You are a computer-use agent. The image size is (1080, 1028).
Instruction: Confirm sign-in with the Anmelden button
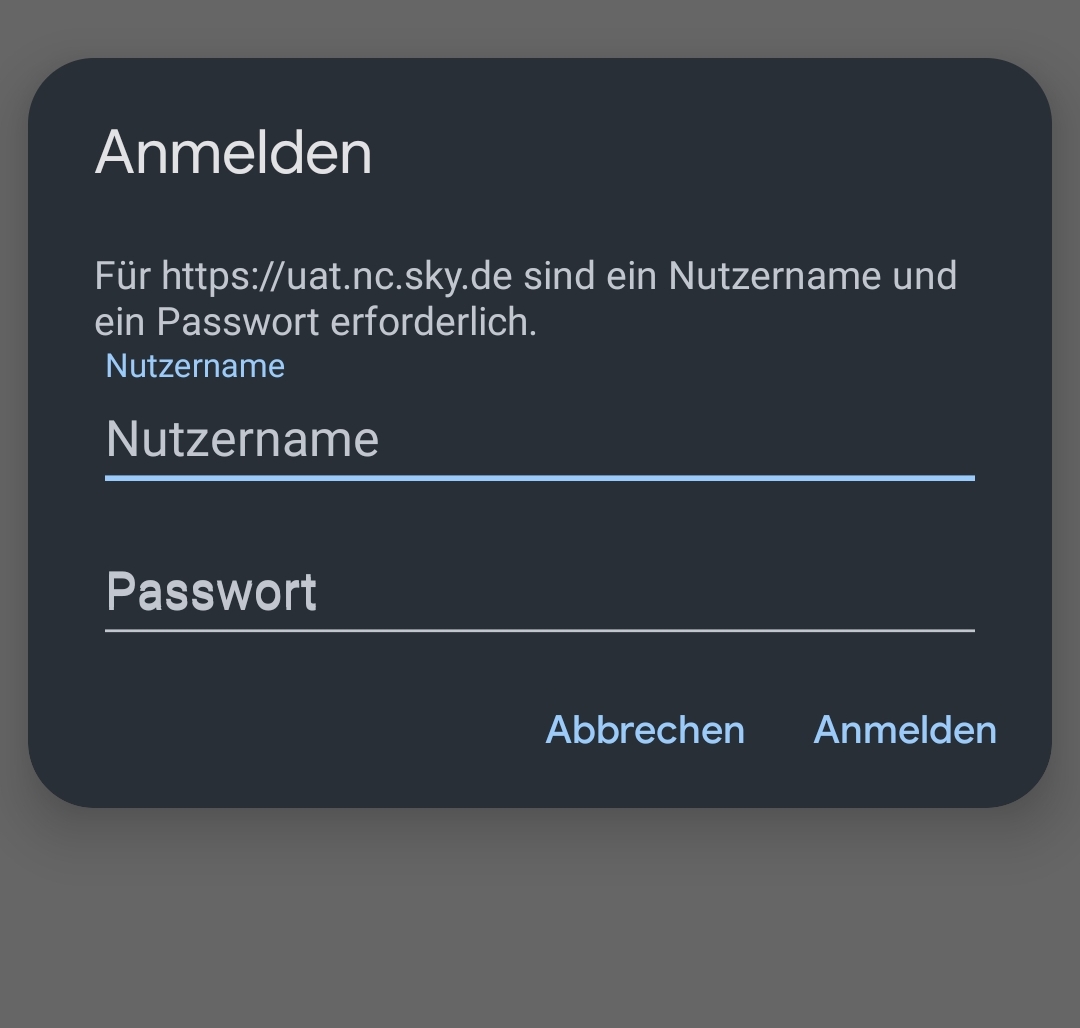click(905, 730)
